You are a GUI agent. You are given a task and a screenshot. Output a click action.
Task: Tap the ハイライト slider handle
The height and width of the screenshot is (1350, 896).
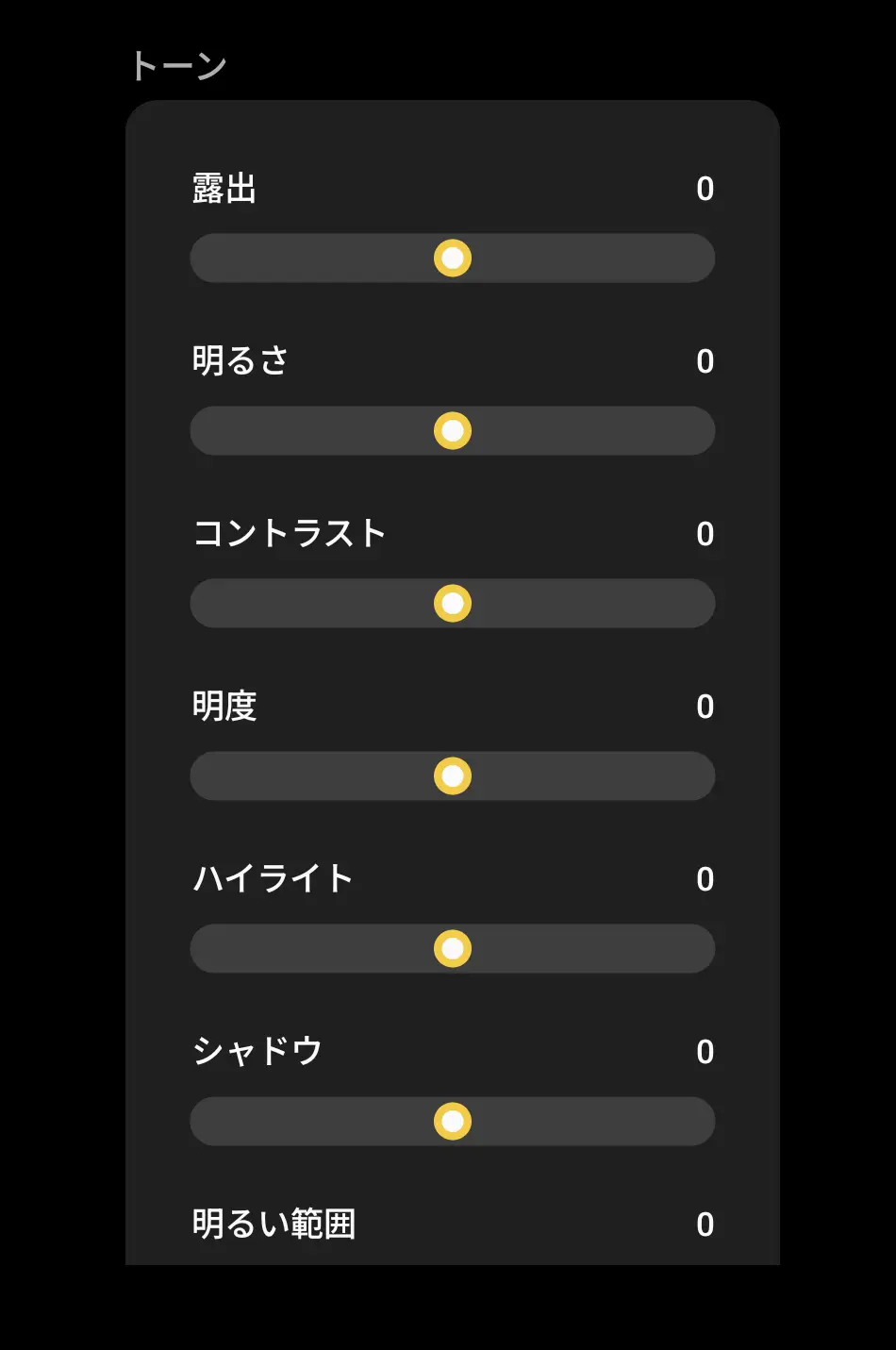pos(453,948)
